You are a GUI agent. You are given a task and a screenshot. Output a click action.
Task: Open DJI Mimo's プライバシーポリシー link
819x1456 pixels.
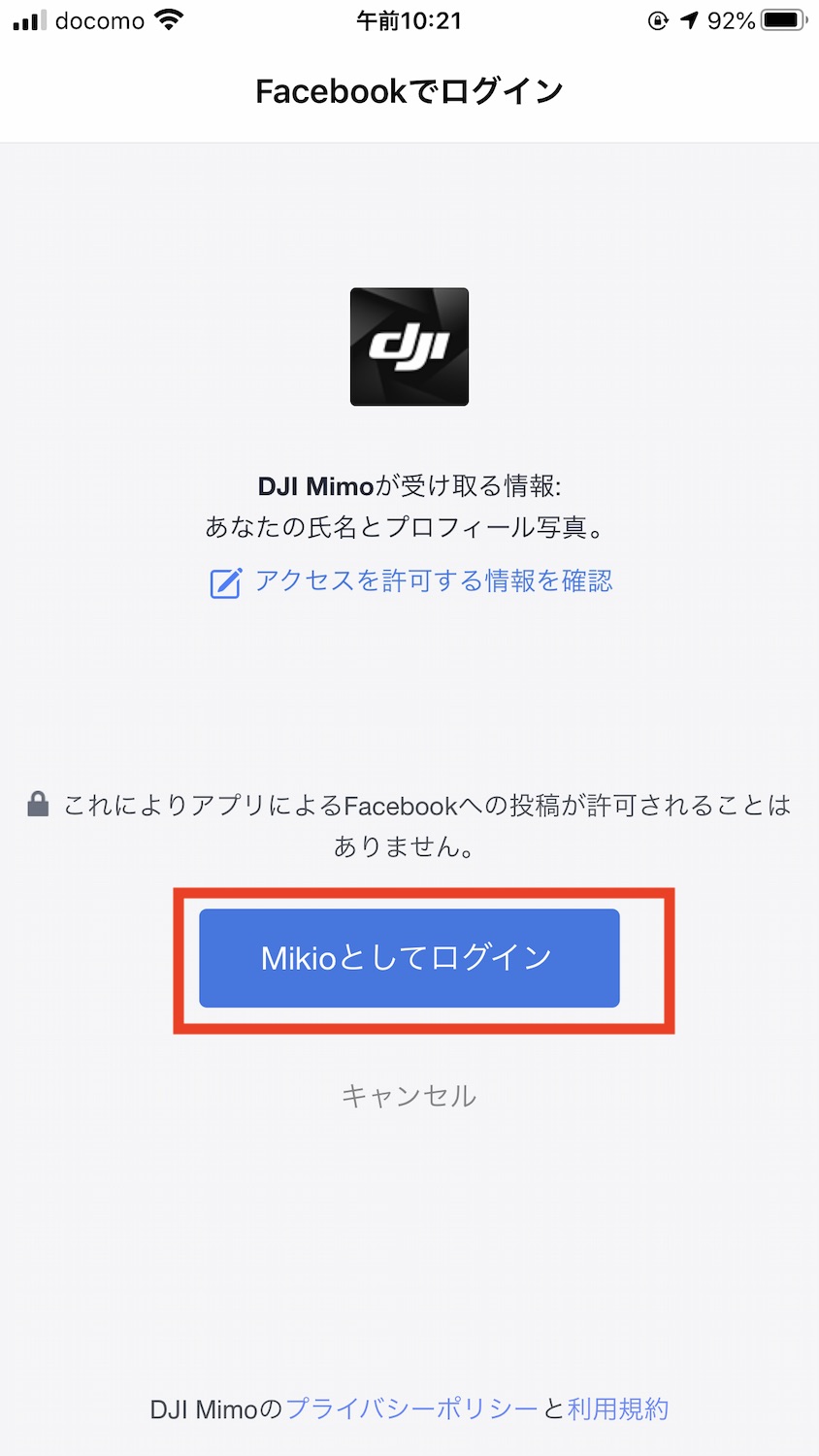tap(411, 1409)
